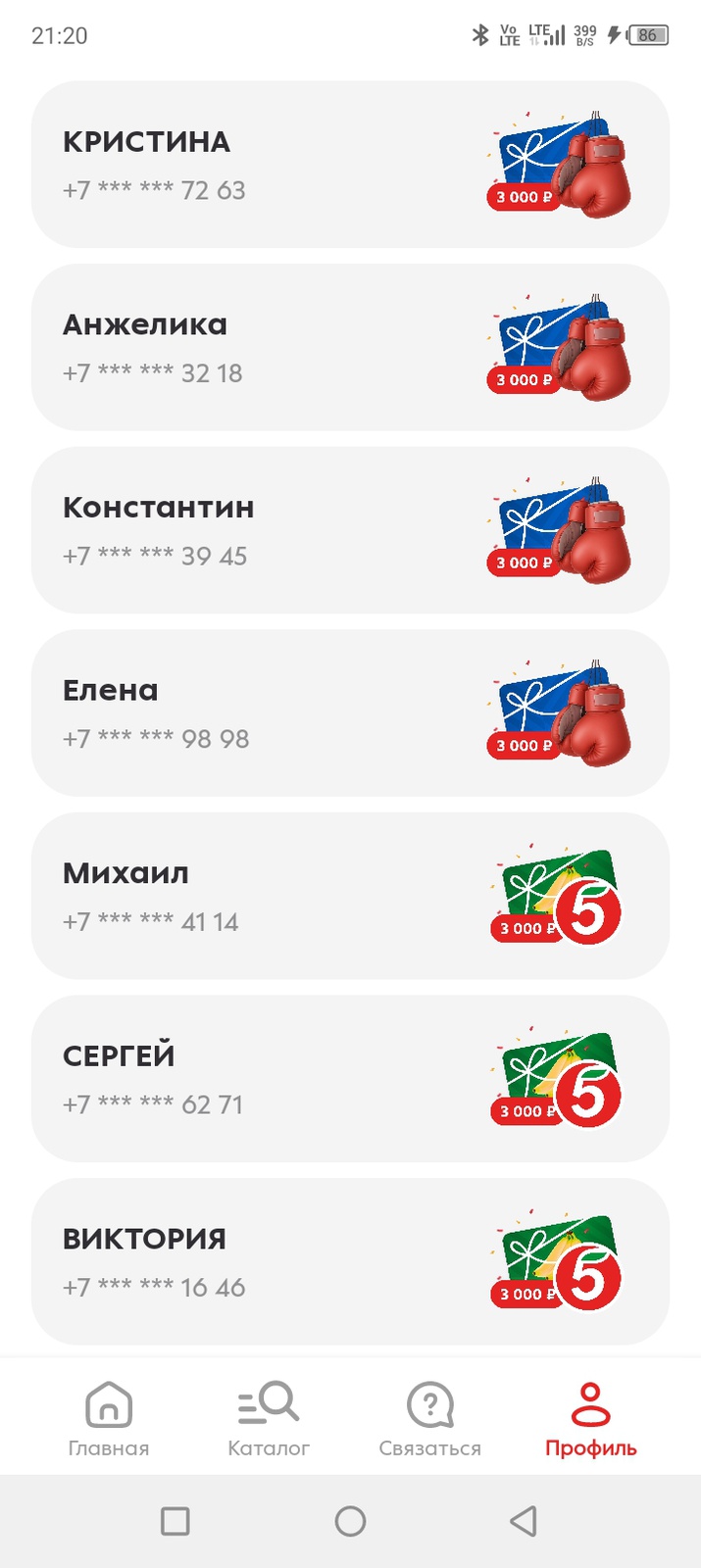Switch to the Главная tab

pyautogui.click(x=109, y=1419)
